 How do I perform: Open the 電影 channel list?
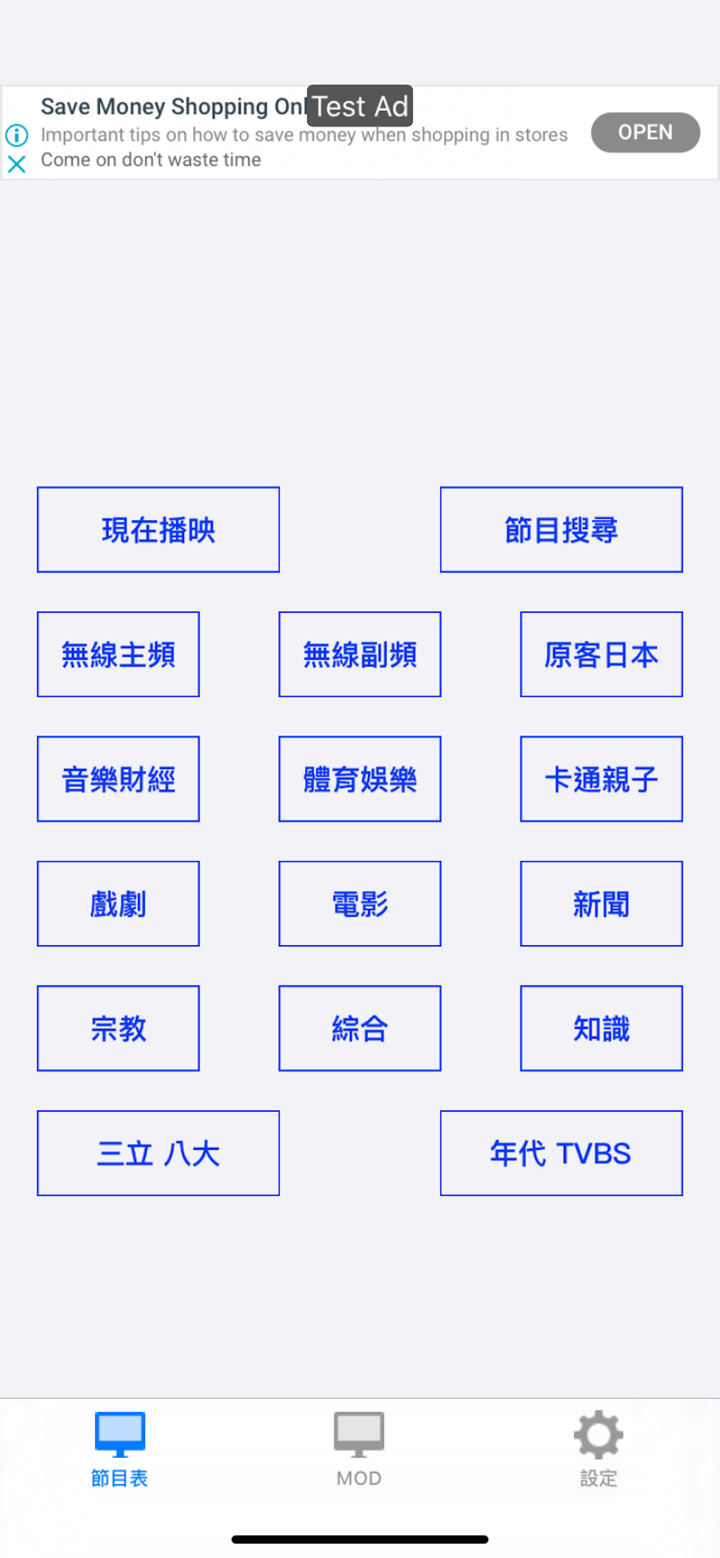359,903
